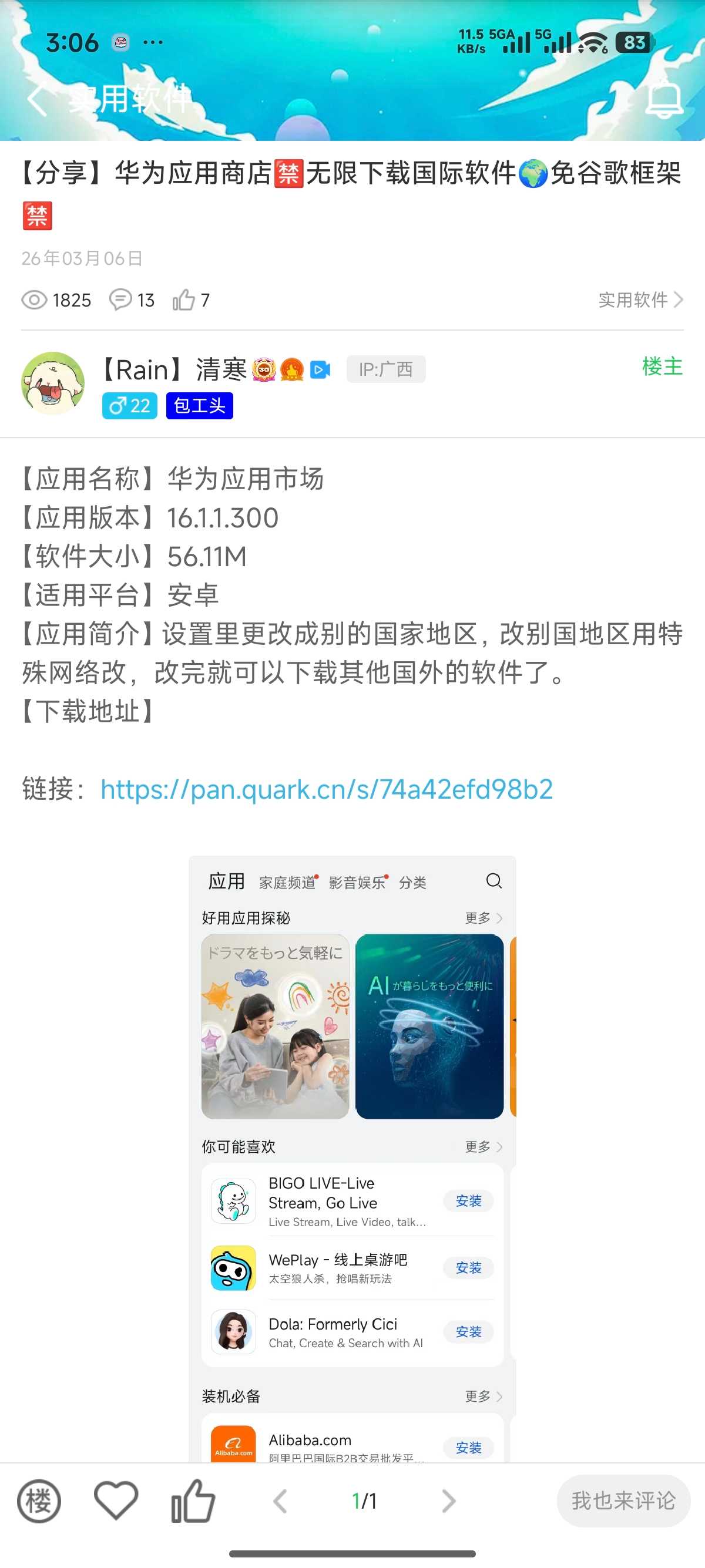Image resolution: width=705 pixels, height=1568 pixels.
Task: Open the 1/1 page selector
Action: click(364, 1501)
